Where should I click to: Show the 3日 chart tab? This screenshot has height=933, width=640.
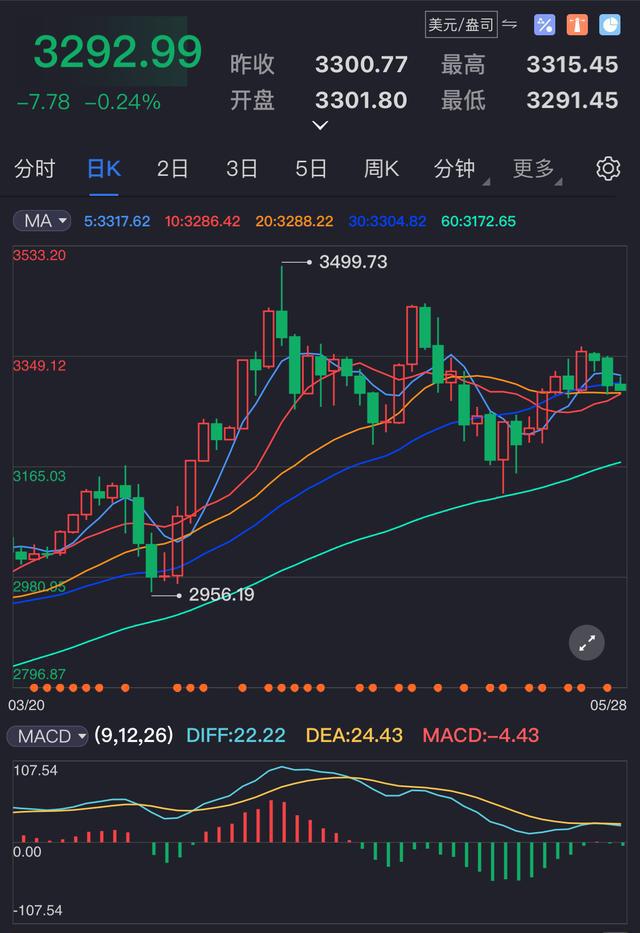point(241,169)
